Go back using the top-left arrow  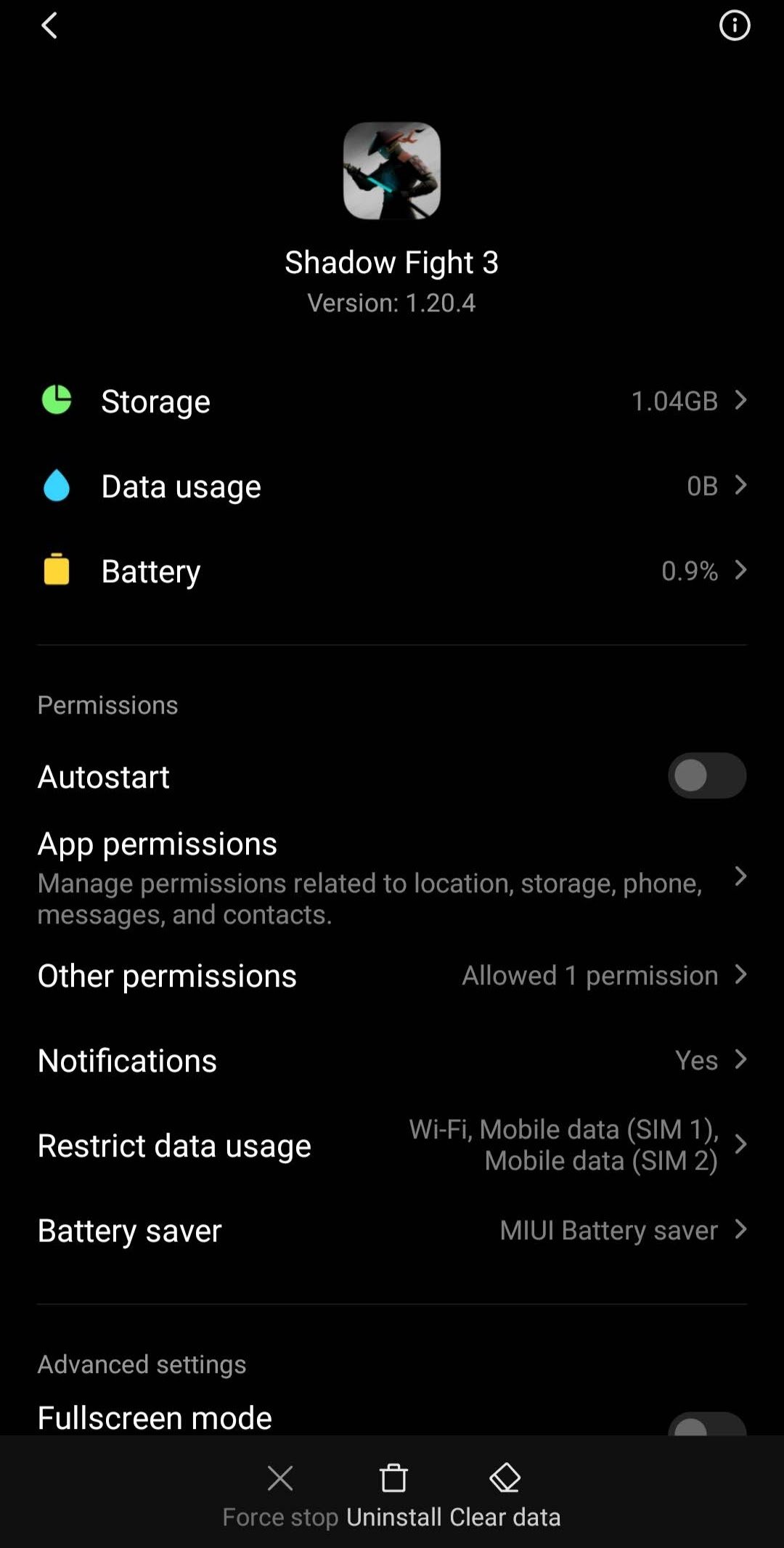(49, 26)
